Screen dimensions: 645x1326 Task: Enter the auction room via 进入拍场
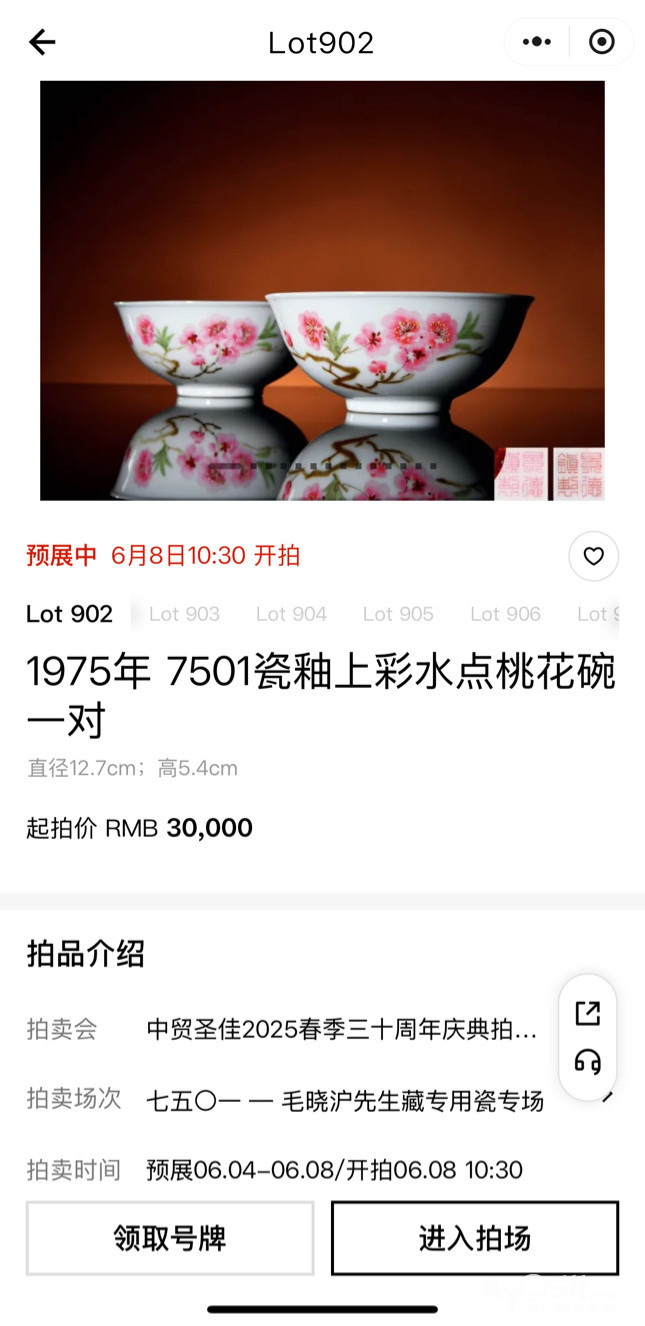tap(475, 1238)
